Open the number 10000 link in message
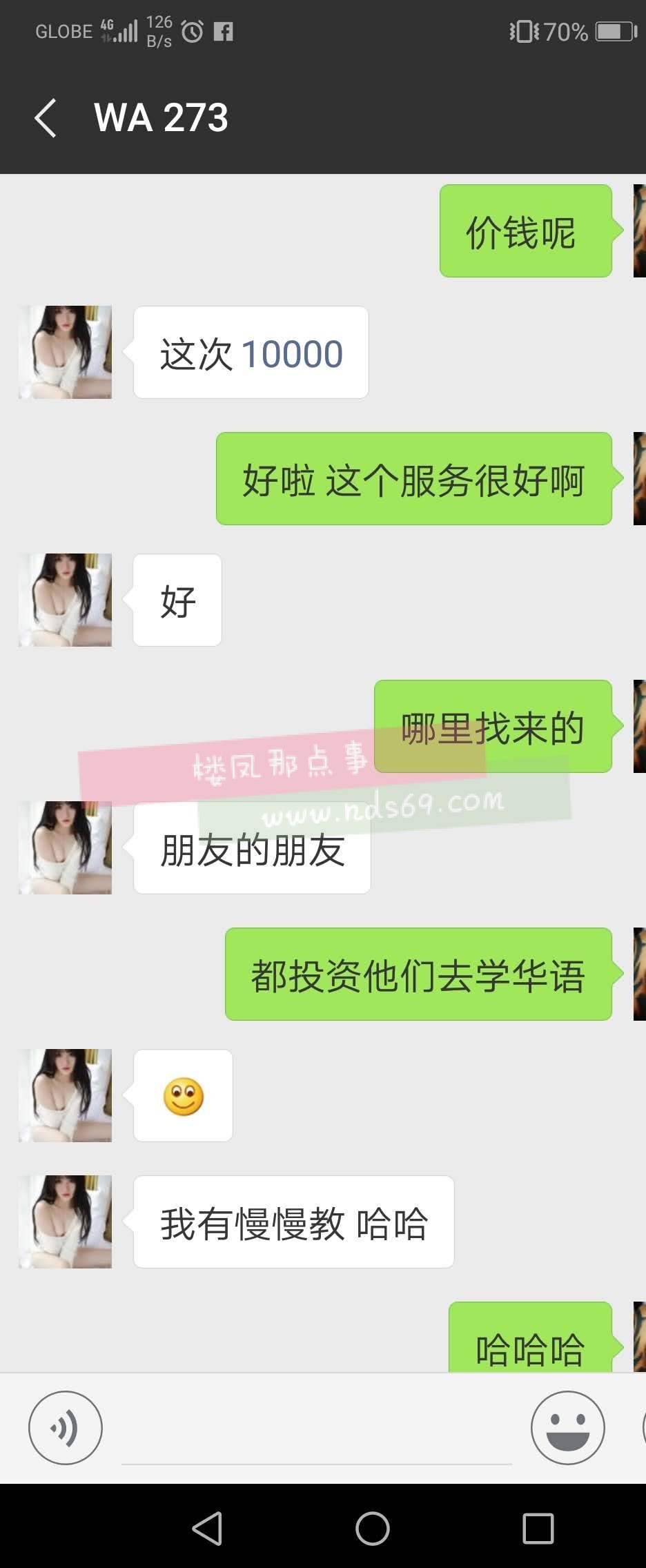The height and width of the screenshot is (1568, 646). tap(292, 354)
